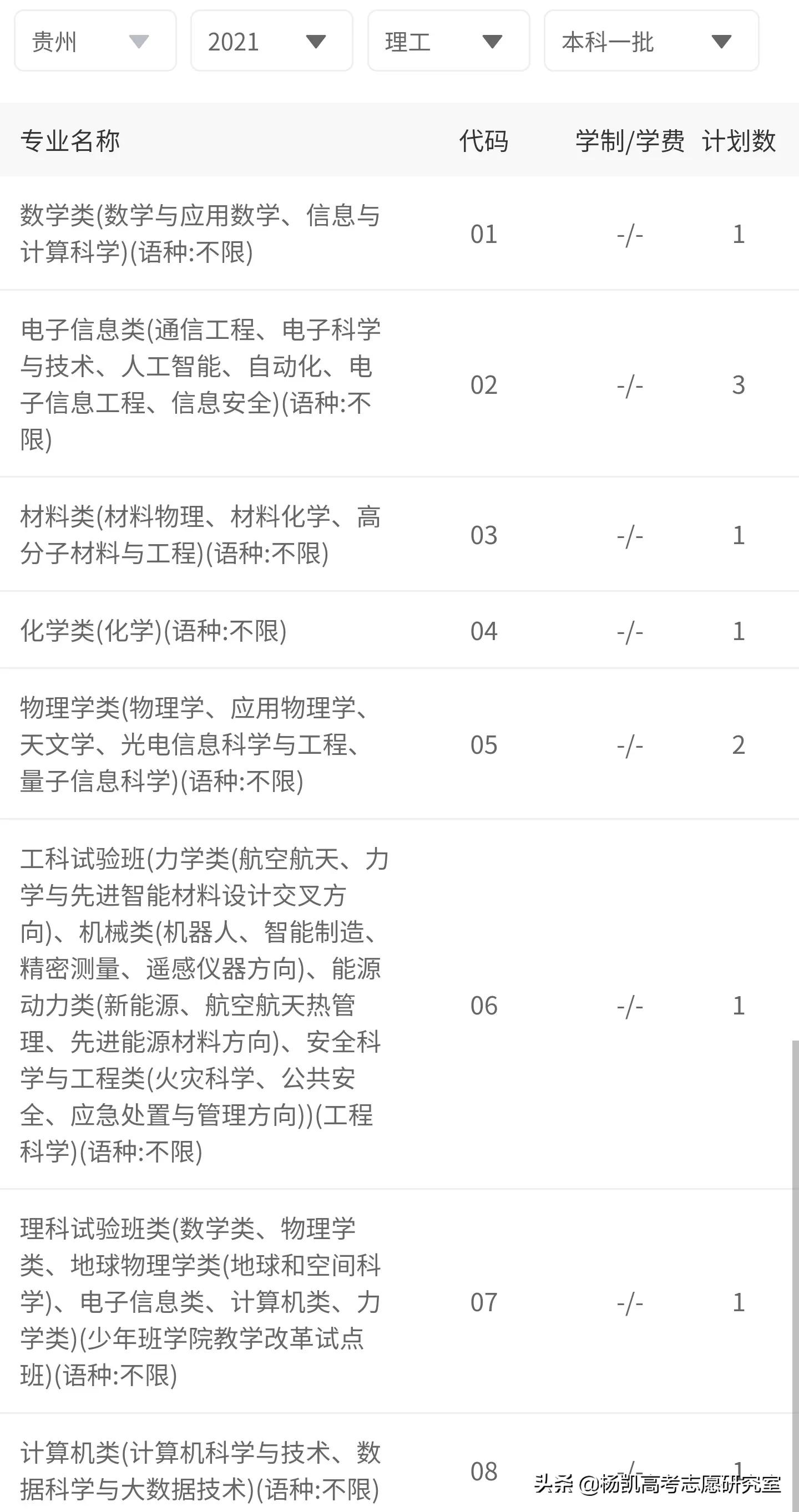Click the 代码 column header

[483, 140]
